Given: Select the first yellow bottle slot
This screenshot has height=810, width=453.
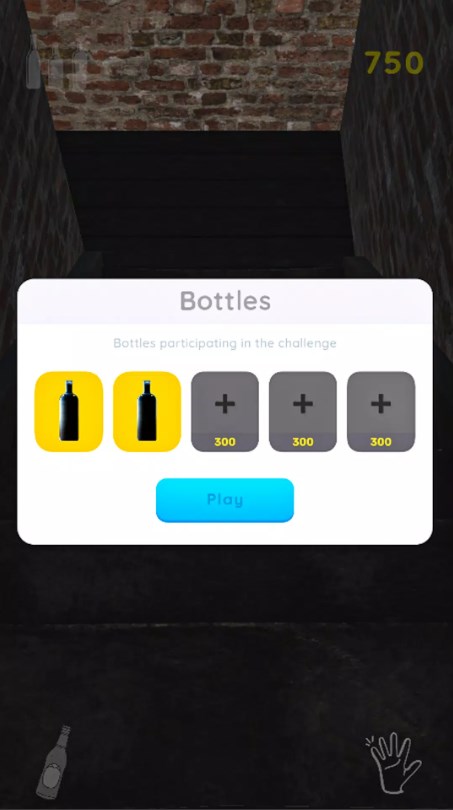Looking at the screenshot, I should [x=69, y=412].
